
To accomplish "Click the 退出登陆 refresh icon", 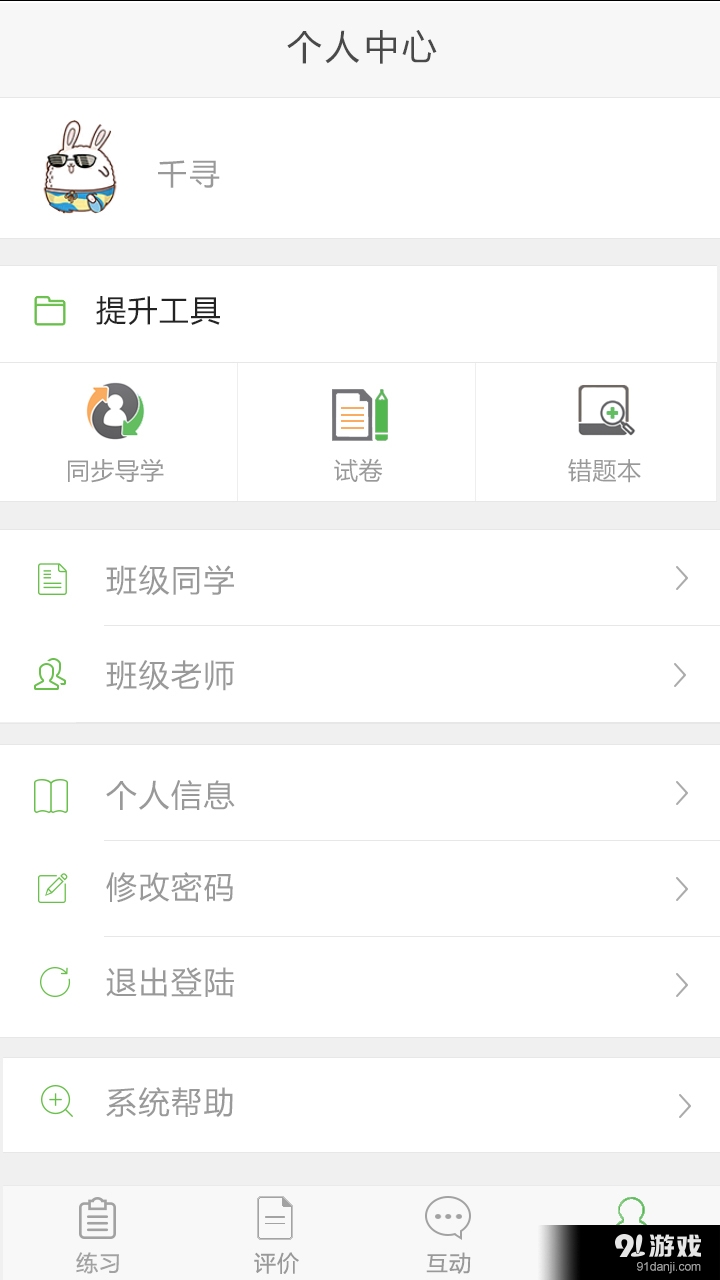I will [55, 982].
